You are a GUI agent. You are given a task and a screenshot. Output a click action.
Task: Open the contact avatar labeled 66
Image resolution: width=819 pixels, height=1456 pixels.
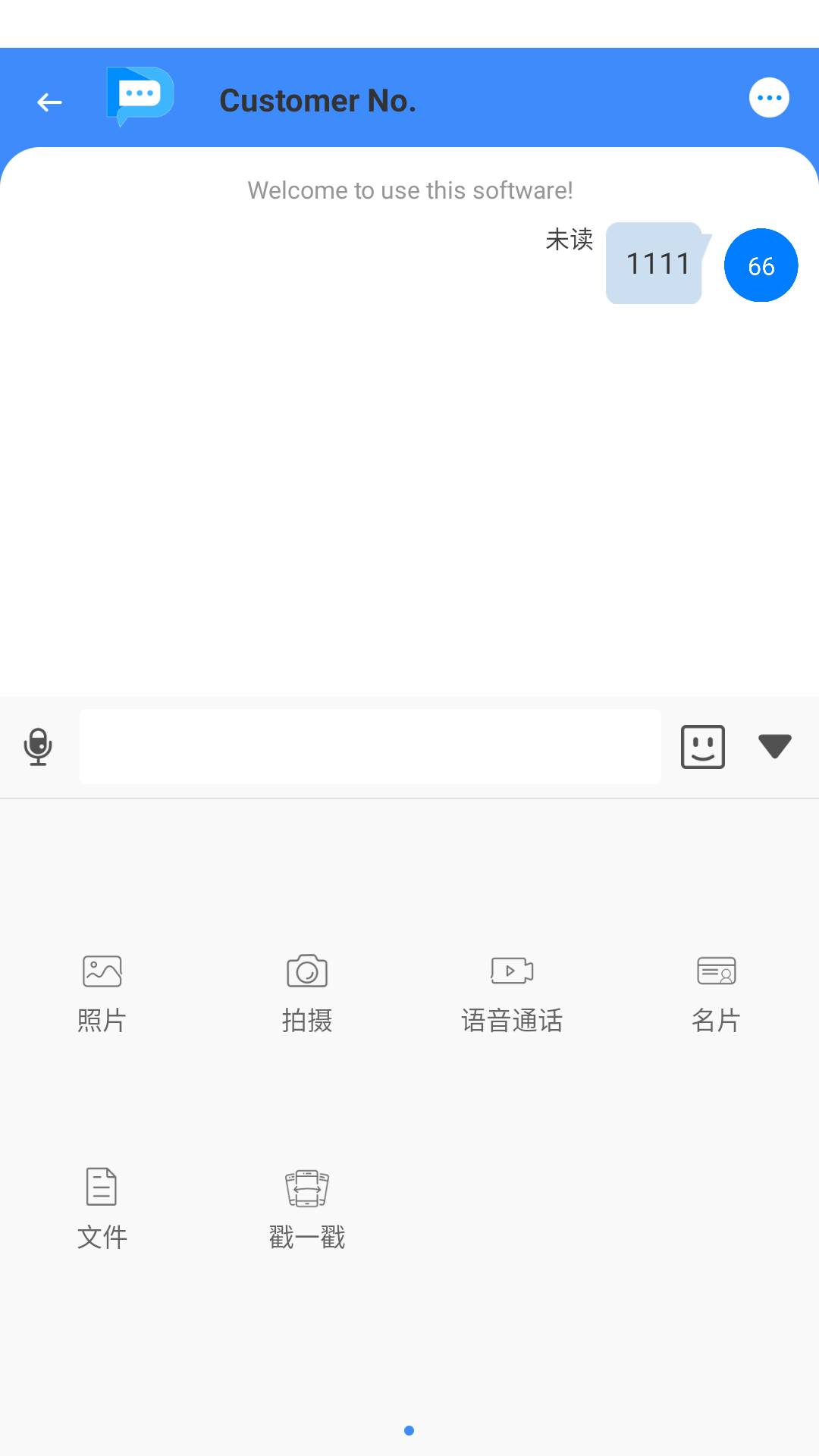tap(761, 265)
